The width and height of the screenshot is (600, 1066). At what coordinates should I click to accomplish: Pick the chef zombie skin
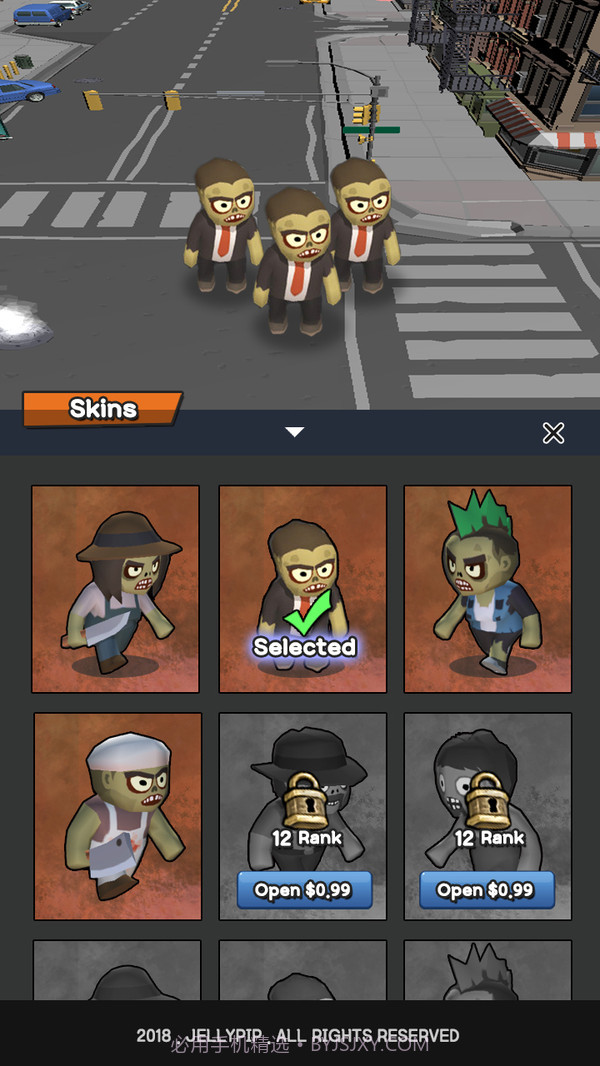[118, 815]
